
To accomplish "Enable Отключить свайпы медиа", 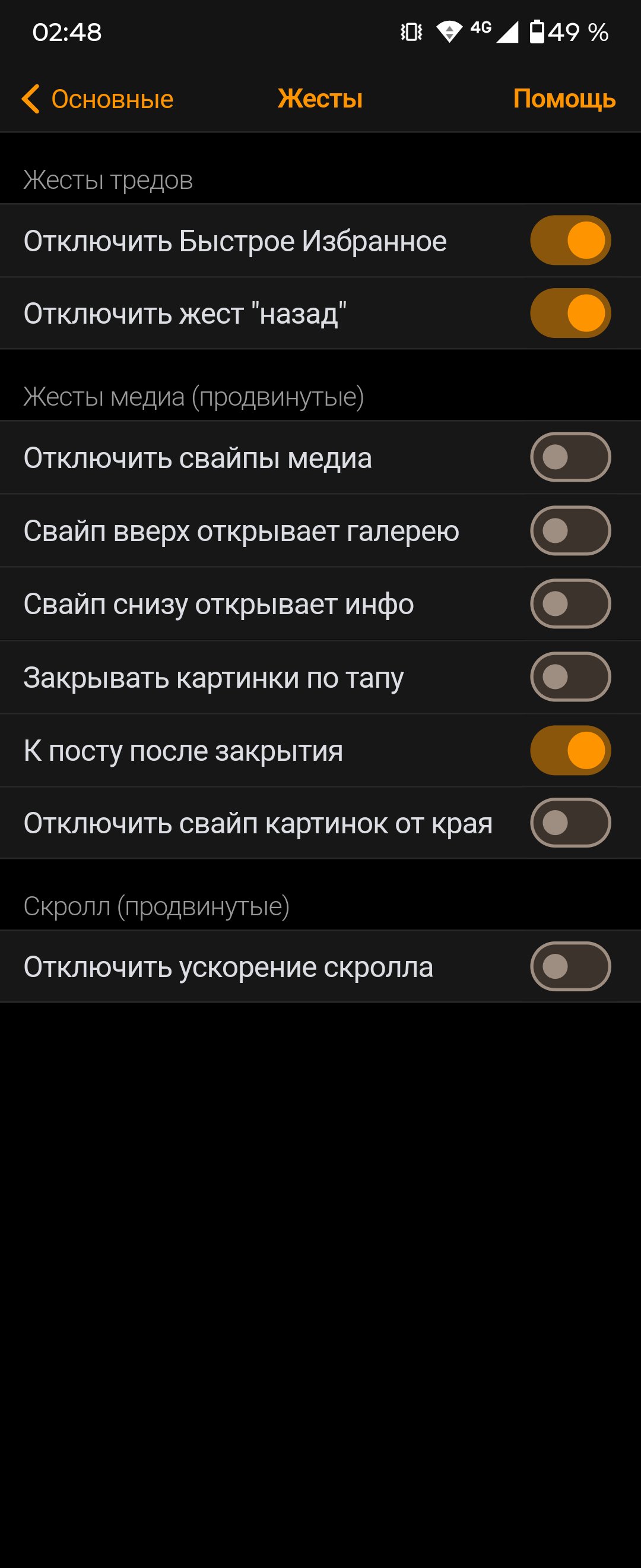I will coord(570,457).
